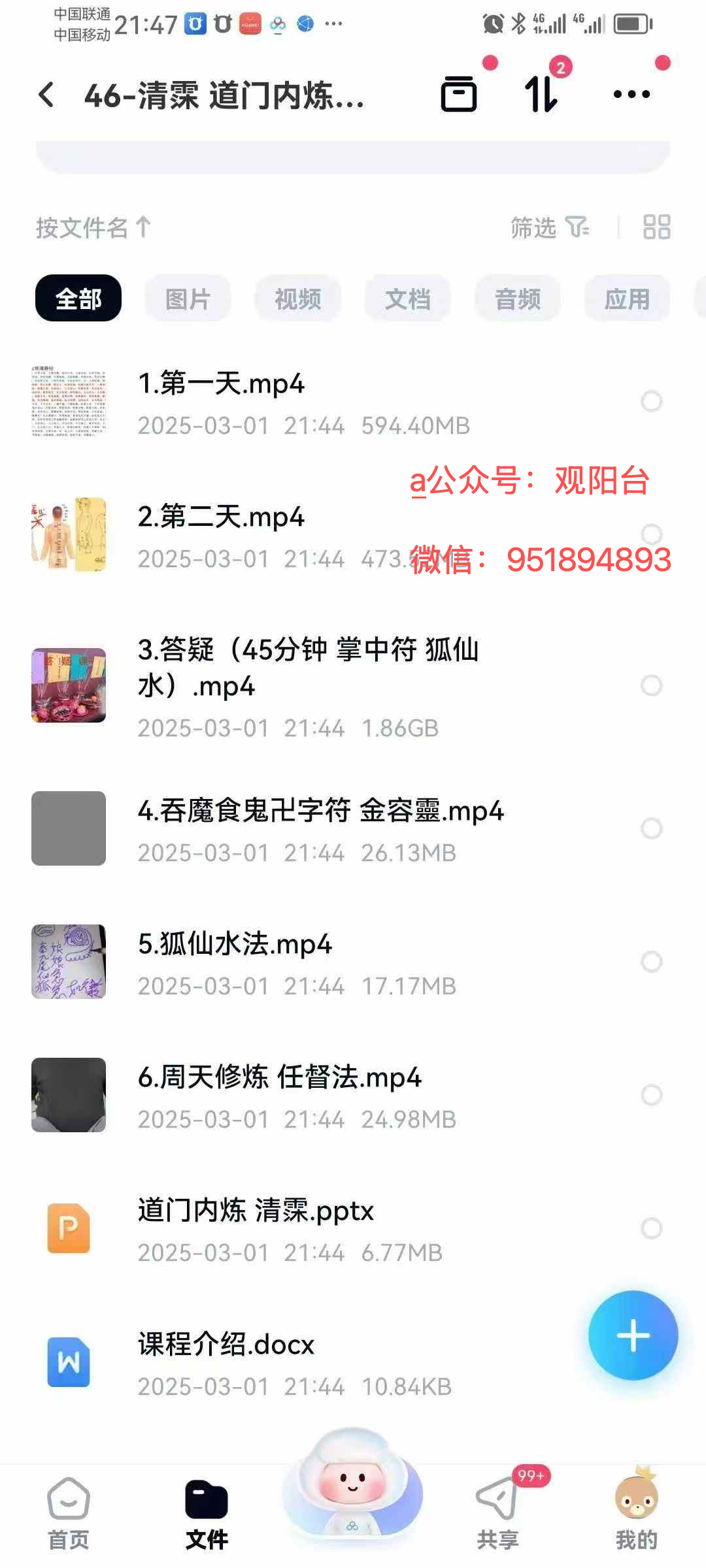The width and height of the screenshot is (706, 1568).
Task: Select the checkbox for 5.狐仙水法.mp4
Action: click(651, 962)
